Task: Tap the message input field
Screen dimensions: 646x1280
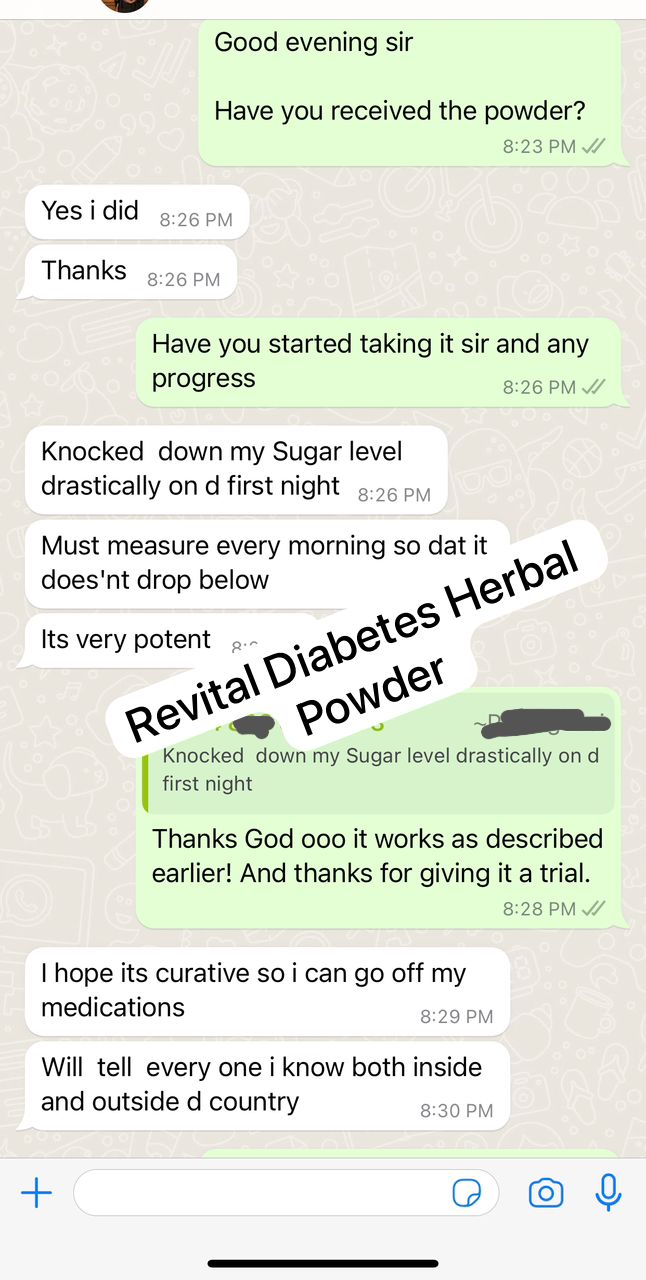Action: click(260, 1192)
